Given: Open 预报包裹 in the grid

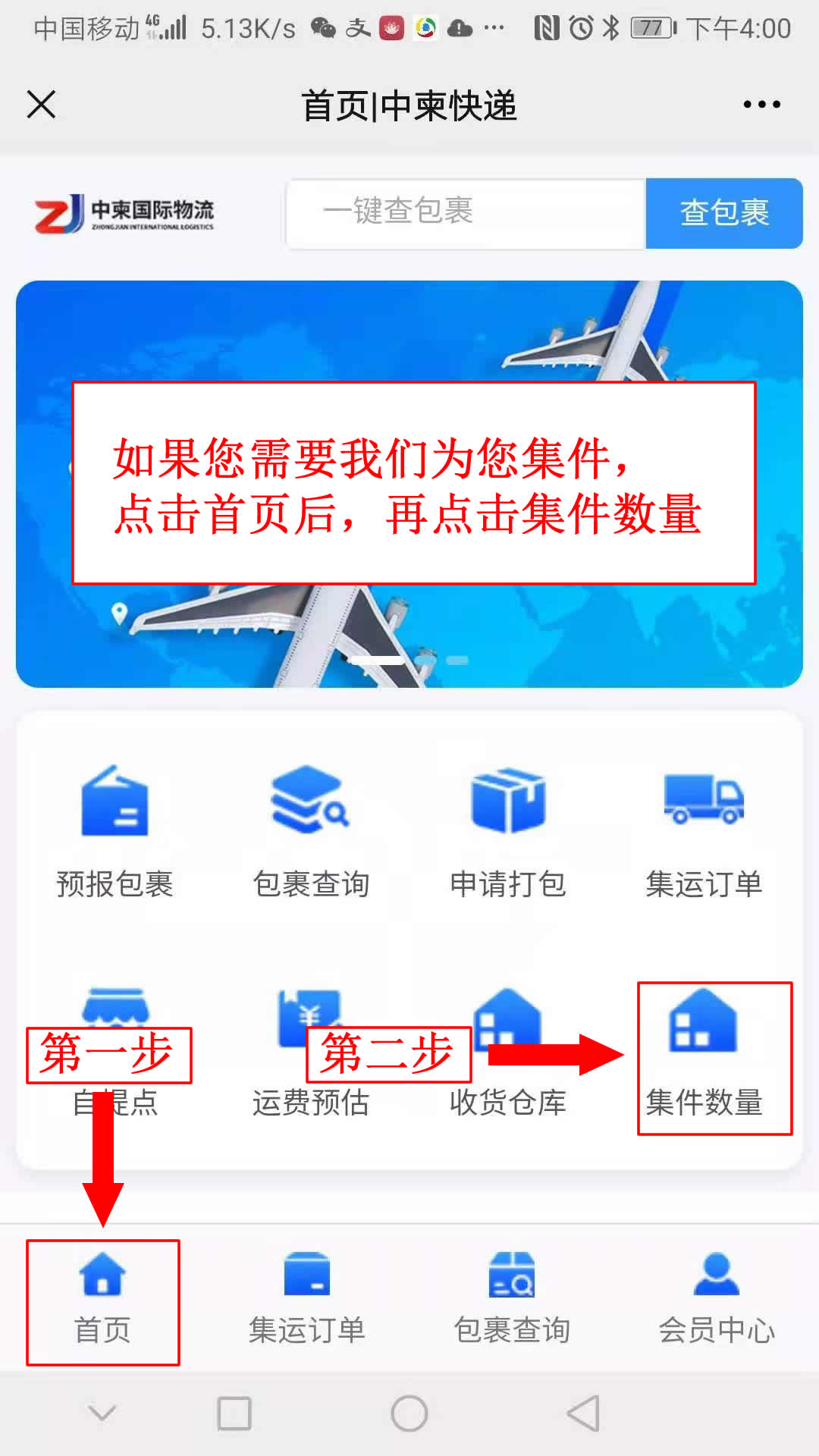Looking at the screenshot, I should click(x=115, y=832).
